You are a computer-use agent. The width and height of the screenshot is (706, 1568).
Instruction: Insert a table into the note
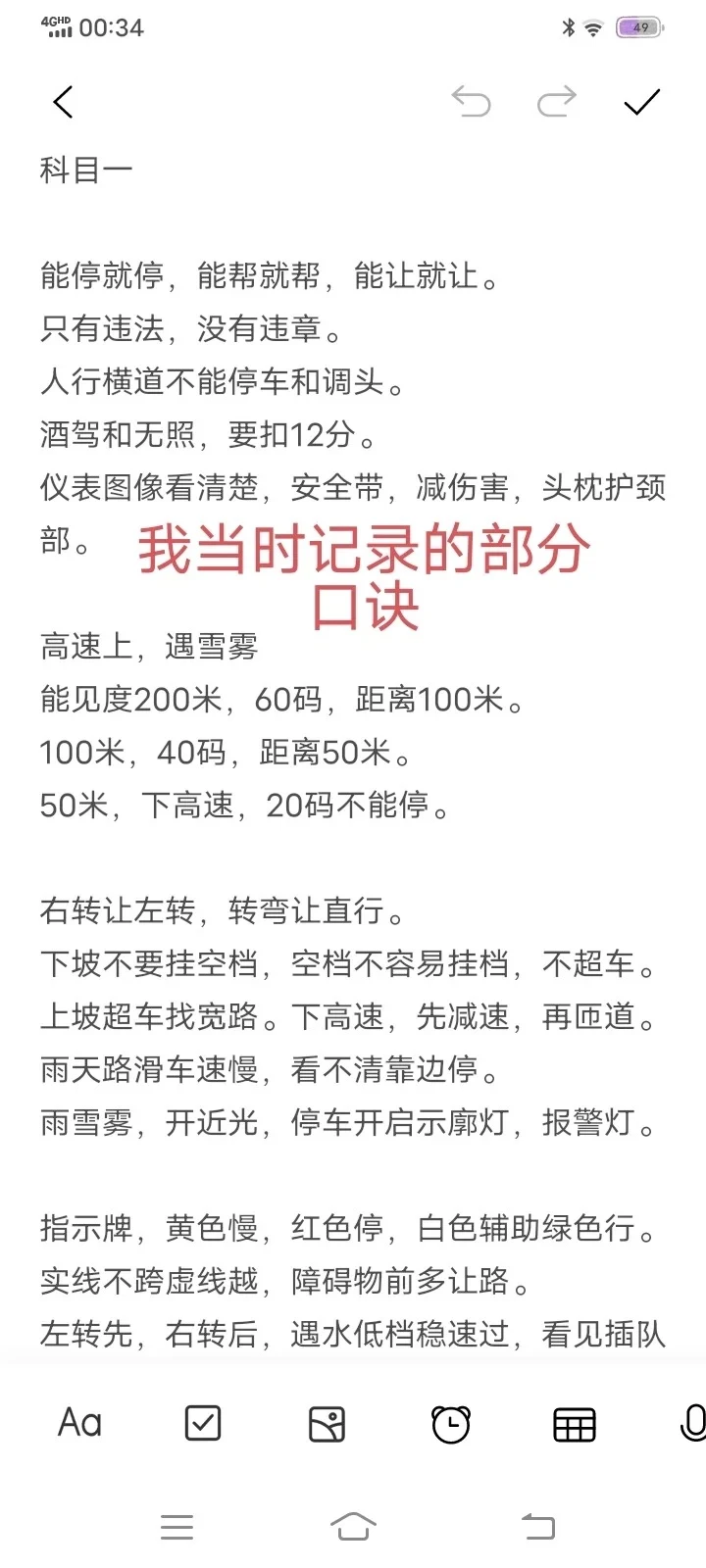point(575,1425)
